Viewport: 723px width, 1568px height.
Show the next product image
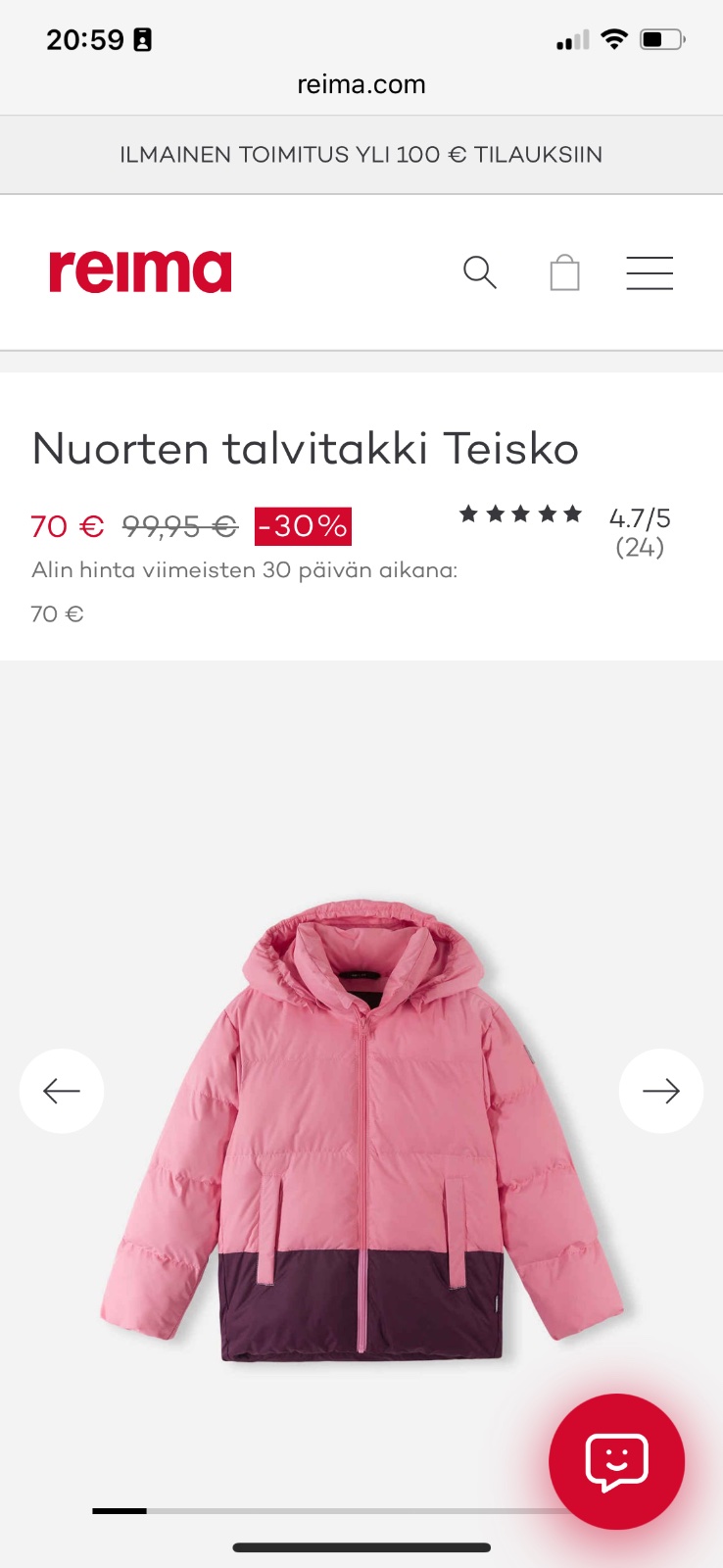tap(661, 1091)
